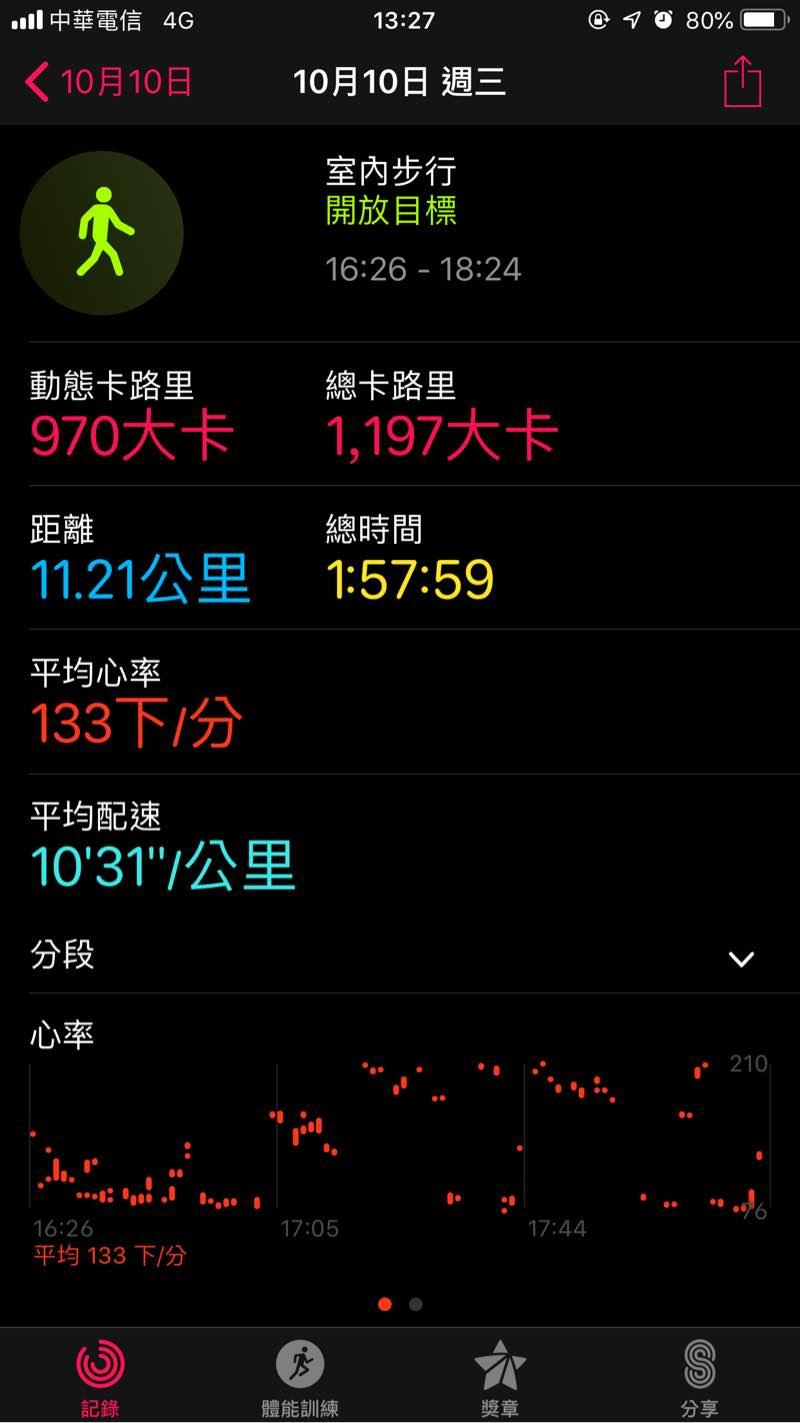Image resolution: width=800 pixels, height=1423 pixels.
Task: Share this indoor walk workout
Action: click(x=742, y=82)
